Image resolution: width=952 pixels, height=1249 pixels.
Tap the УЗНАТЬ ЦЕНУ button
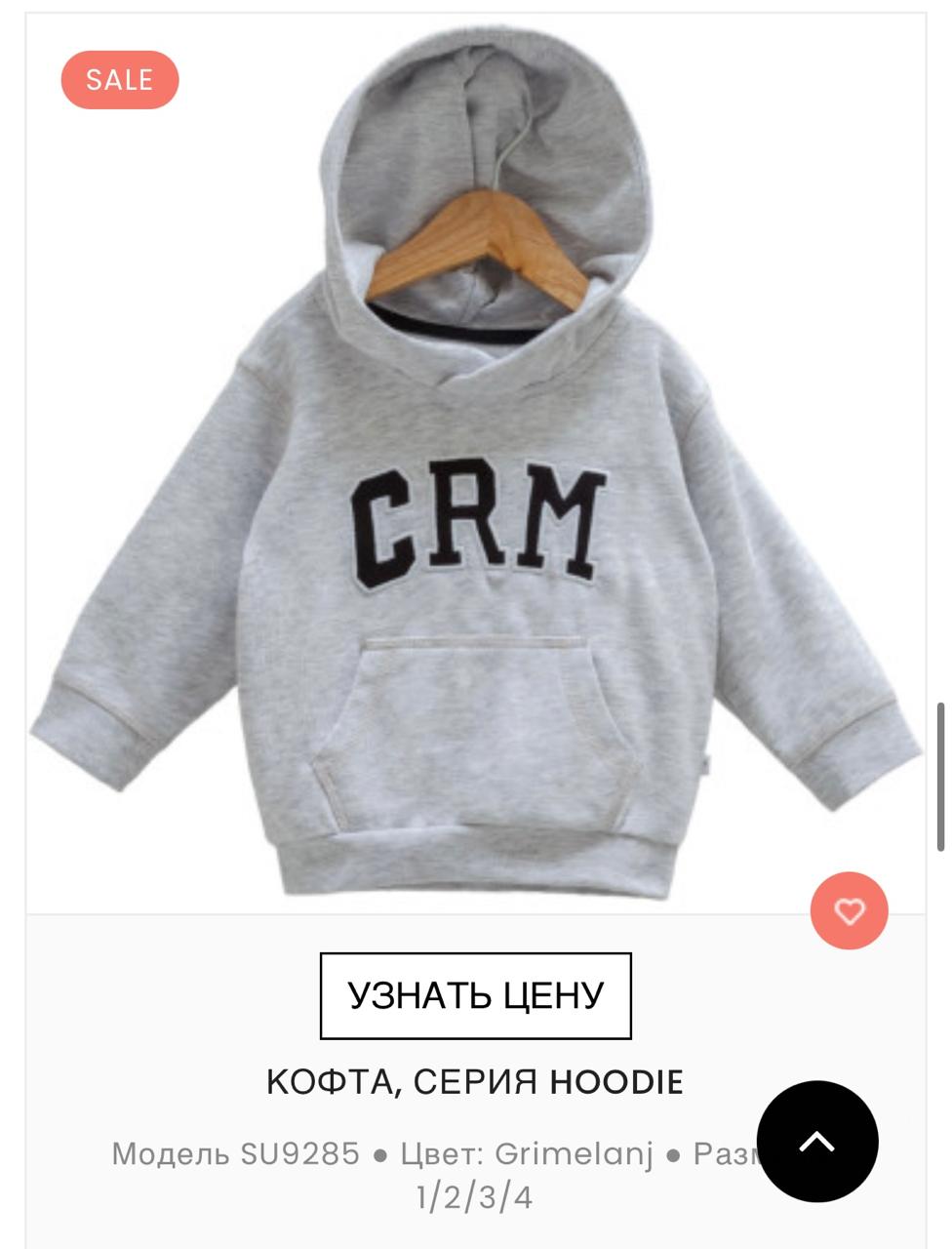(x=476, y=995)
